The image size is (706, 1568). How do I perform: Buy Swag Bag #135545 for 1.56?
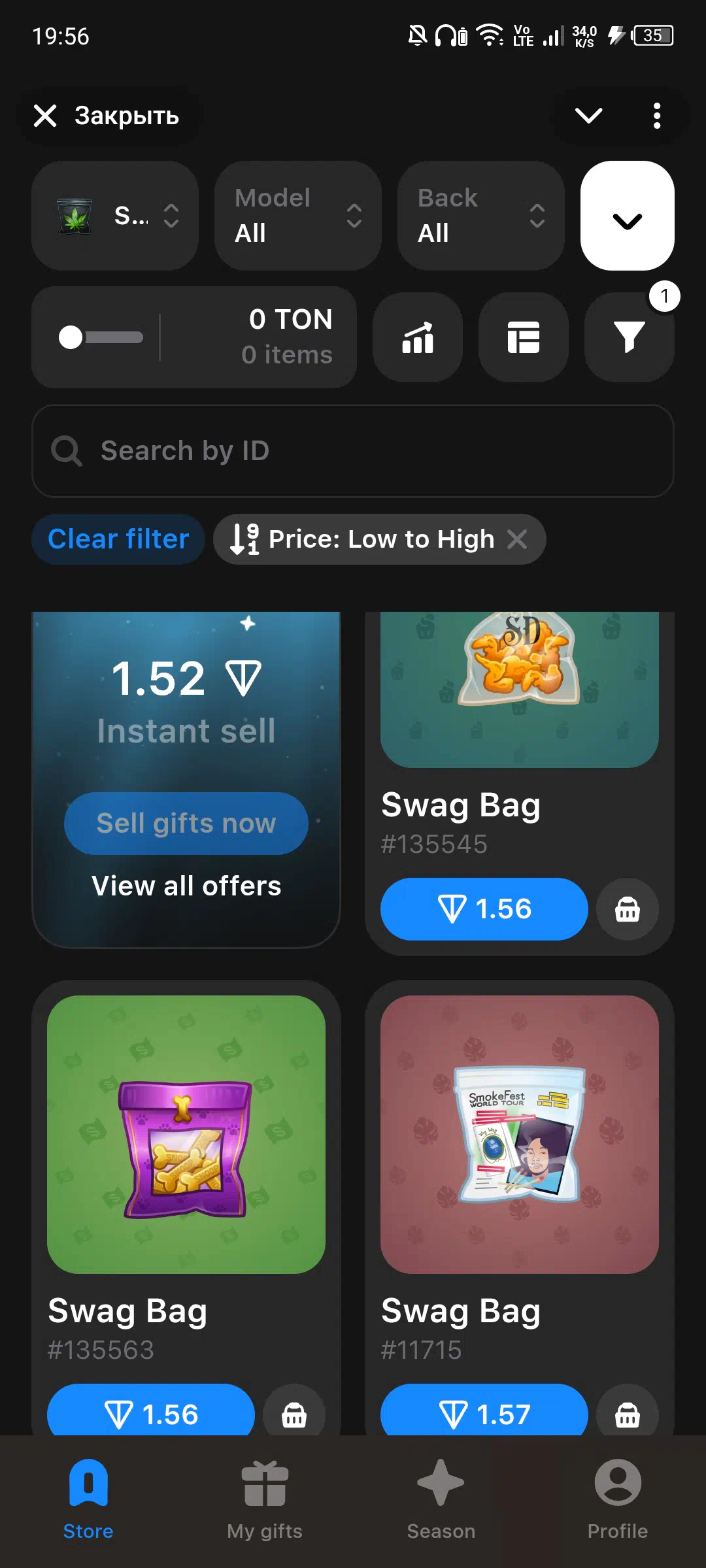coord(484,909)
